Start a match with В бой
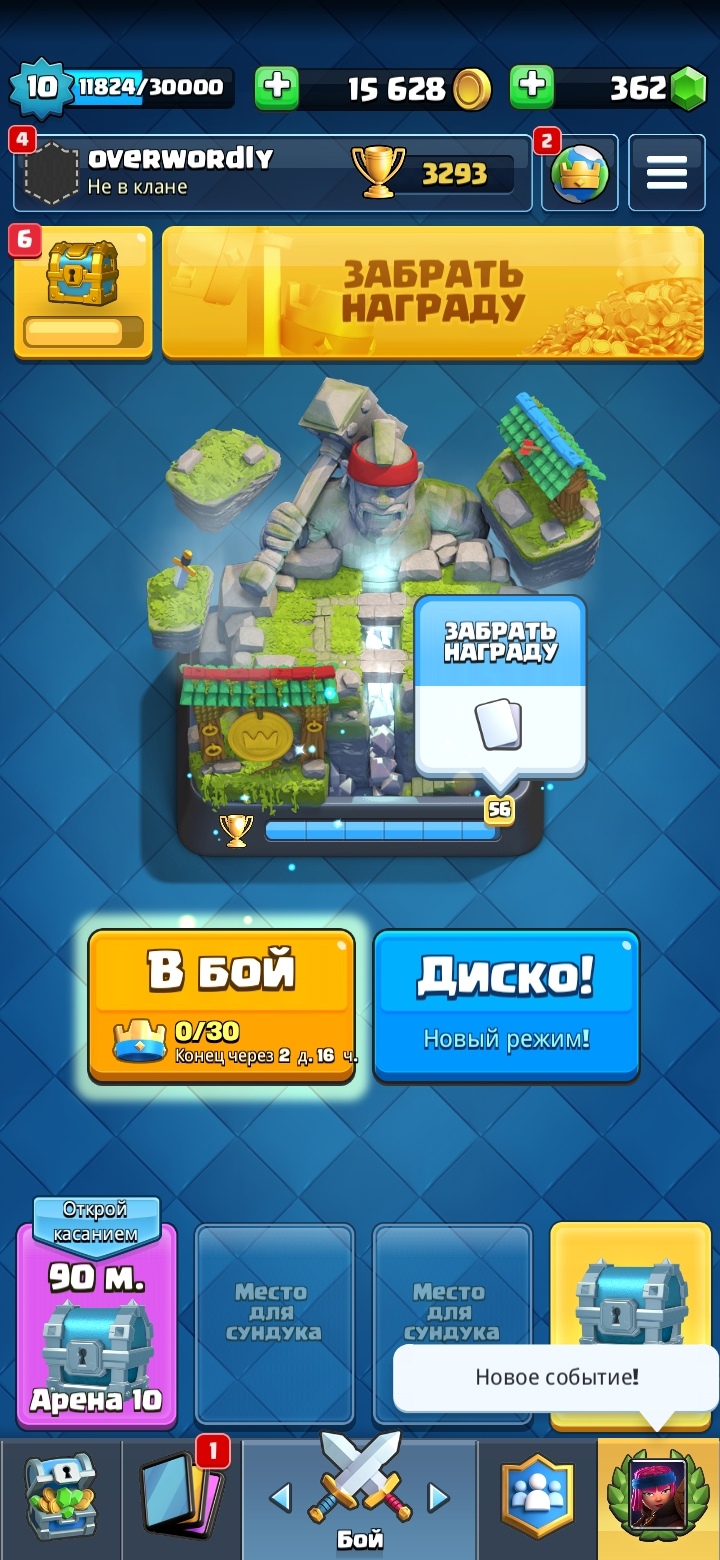 222,1004
